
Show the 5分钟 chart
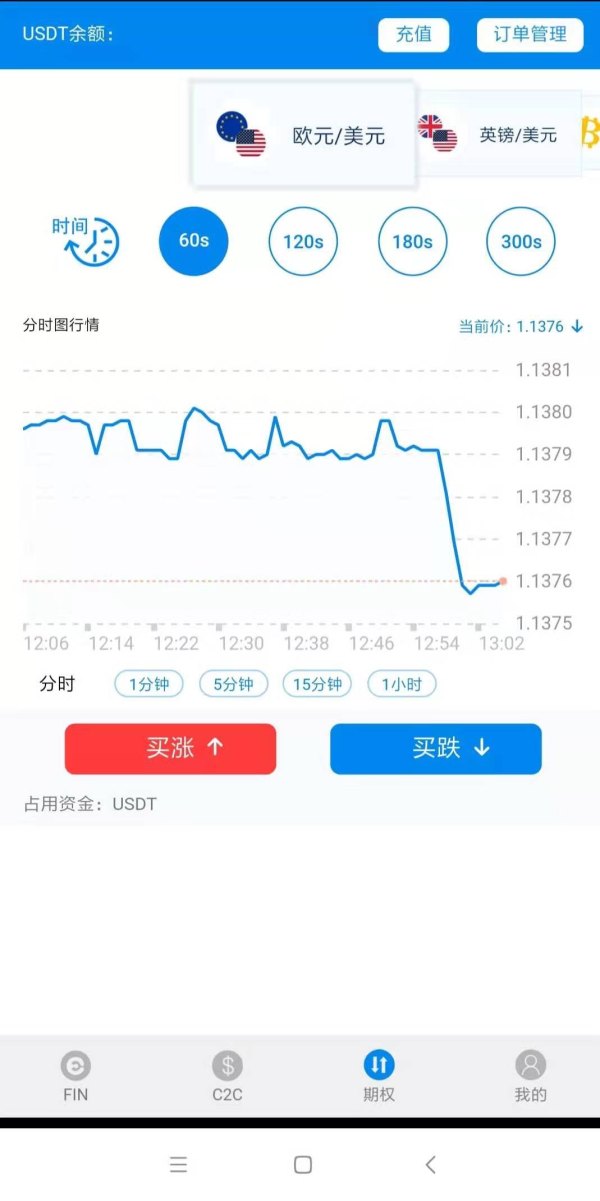click(x=233, y=685)
